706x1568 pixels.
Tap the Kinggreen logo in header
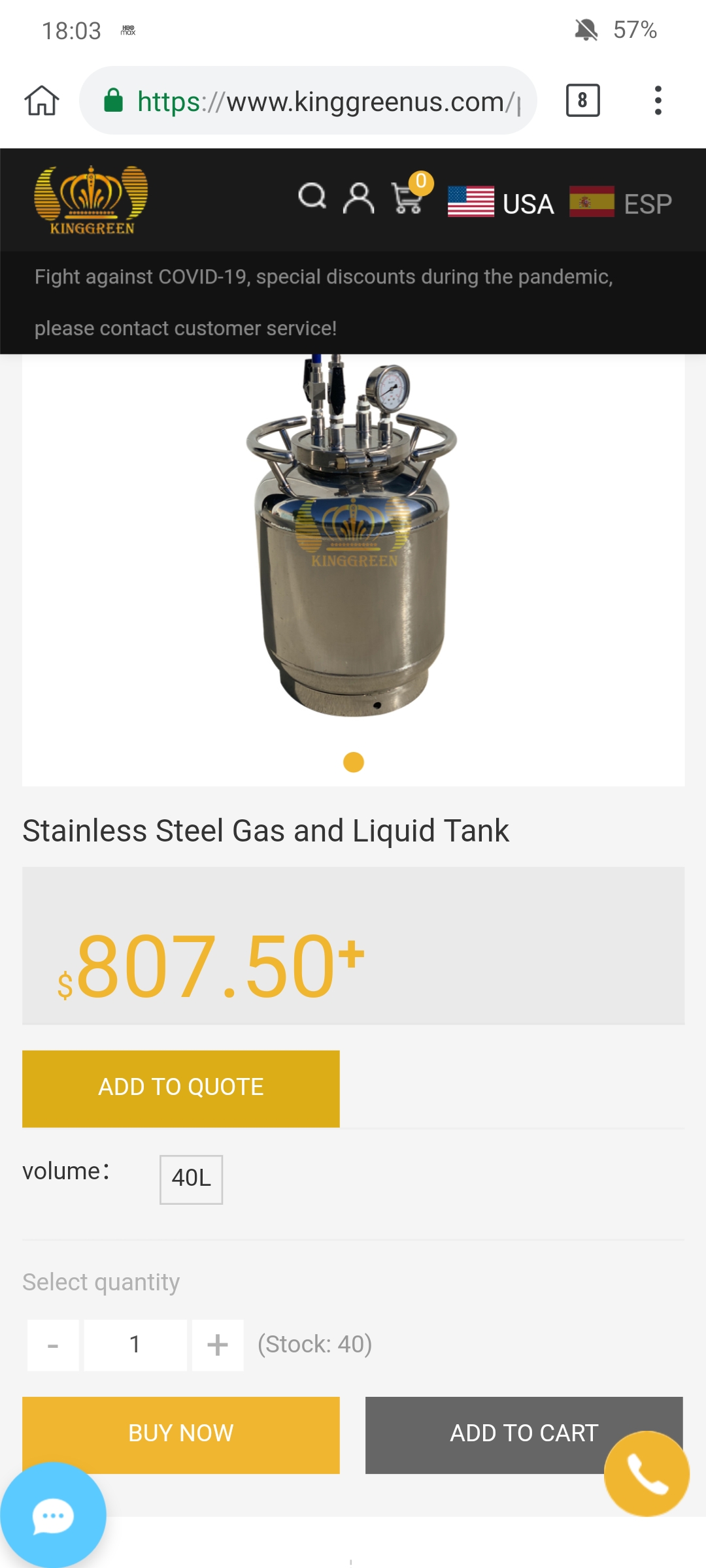click(x=92, y=200)
